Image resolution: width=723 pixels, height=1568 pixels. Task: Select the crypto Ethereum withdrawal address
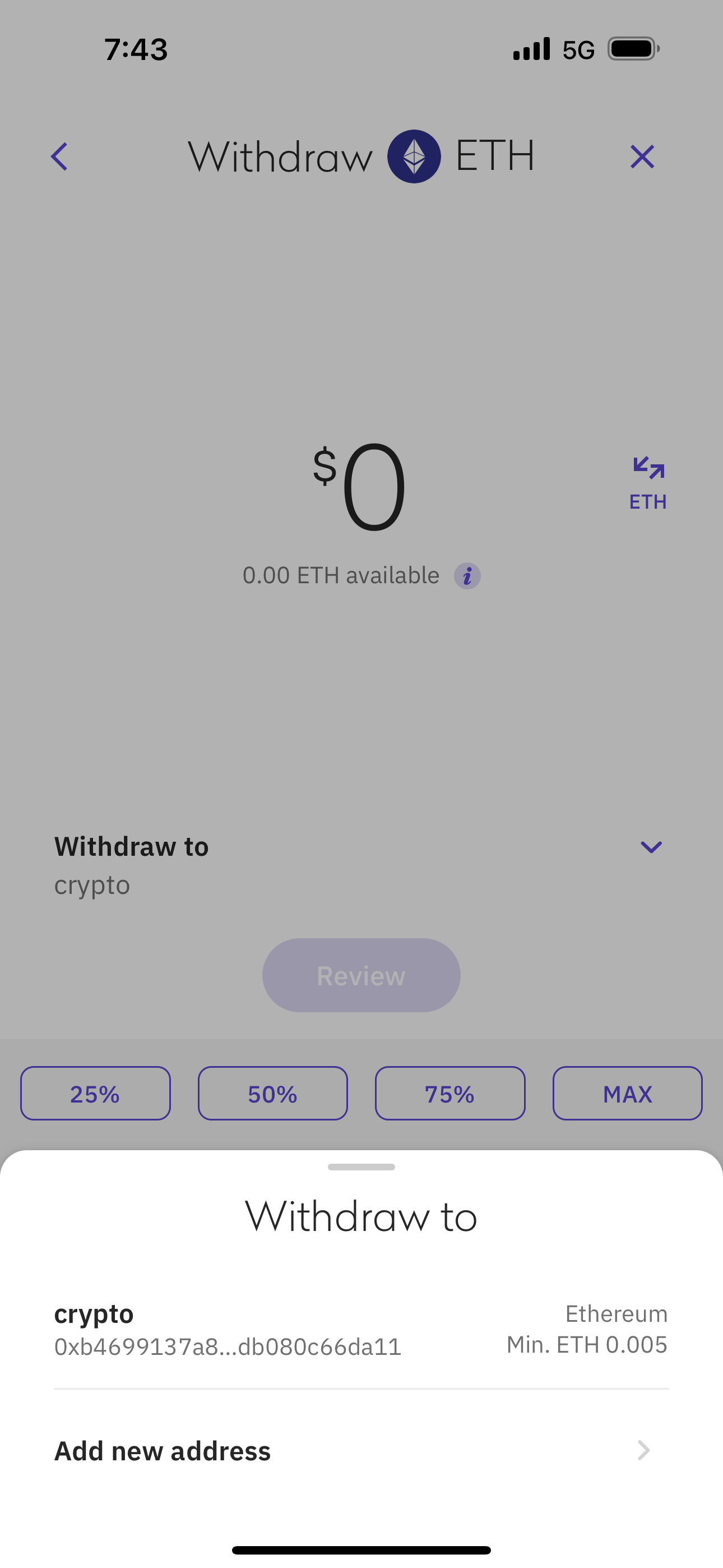[x=361, y=1330]
